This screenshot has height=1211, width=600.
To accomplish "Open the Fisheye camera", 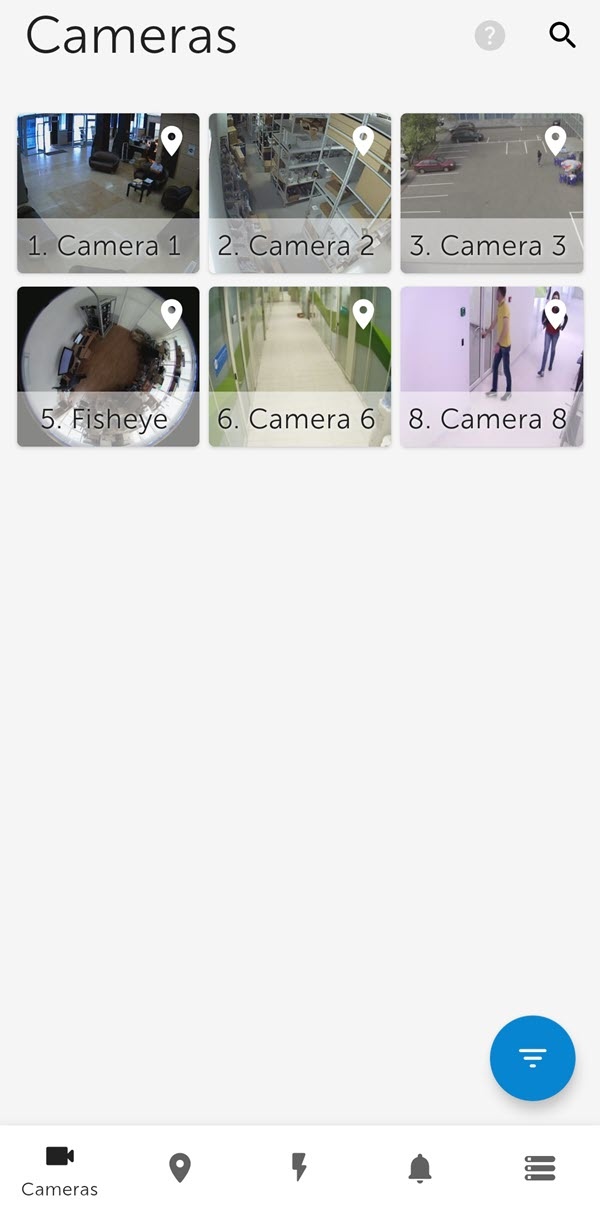I will pyautogui.click(x=108, y=367).
